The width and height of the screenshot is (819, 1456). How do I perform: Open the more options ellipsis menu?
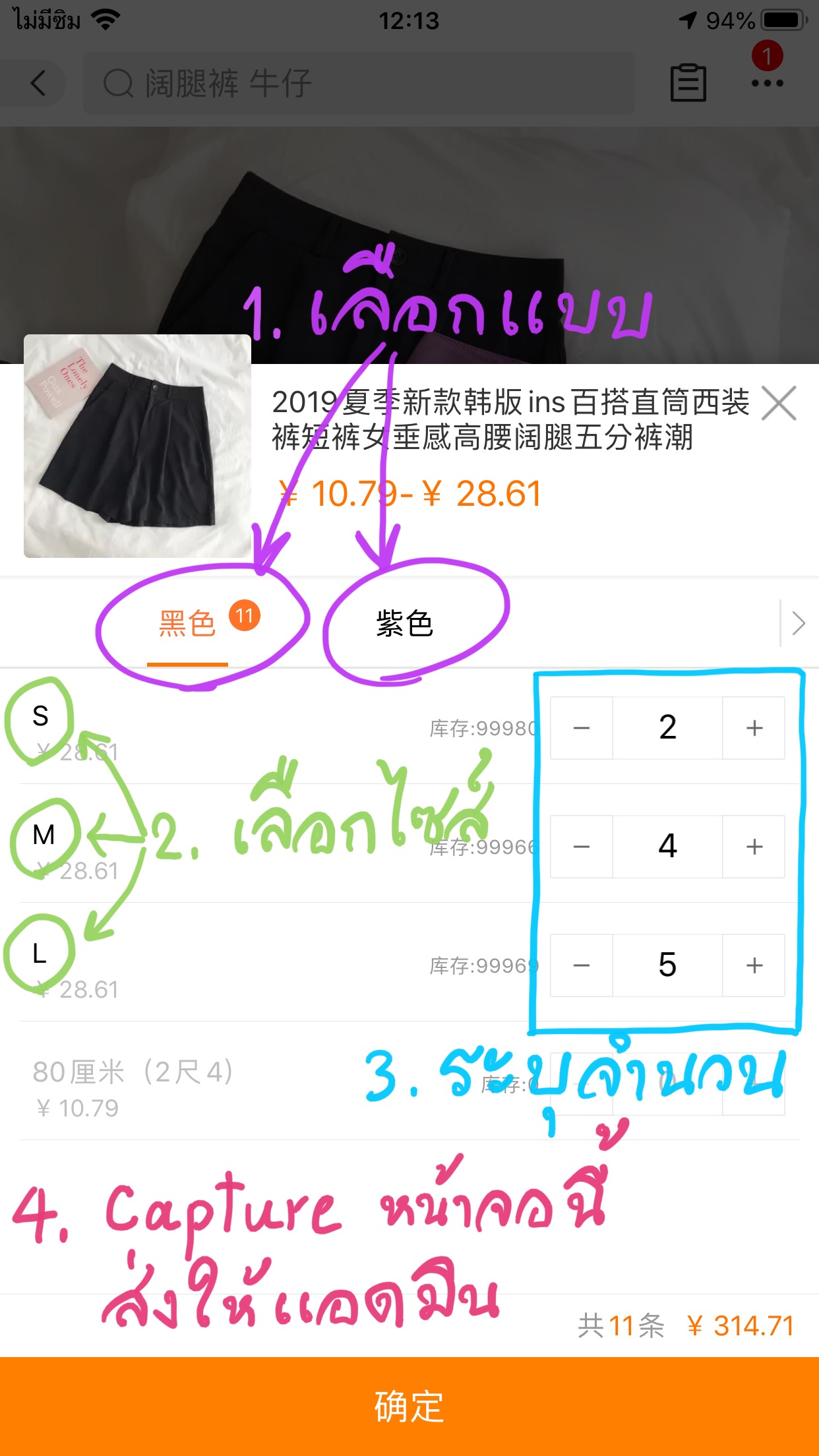pyautogui.click(x=767, y=86)
